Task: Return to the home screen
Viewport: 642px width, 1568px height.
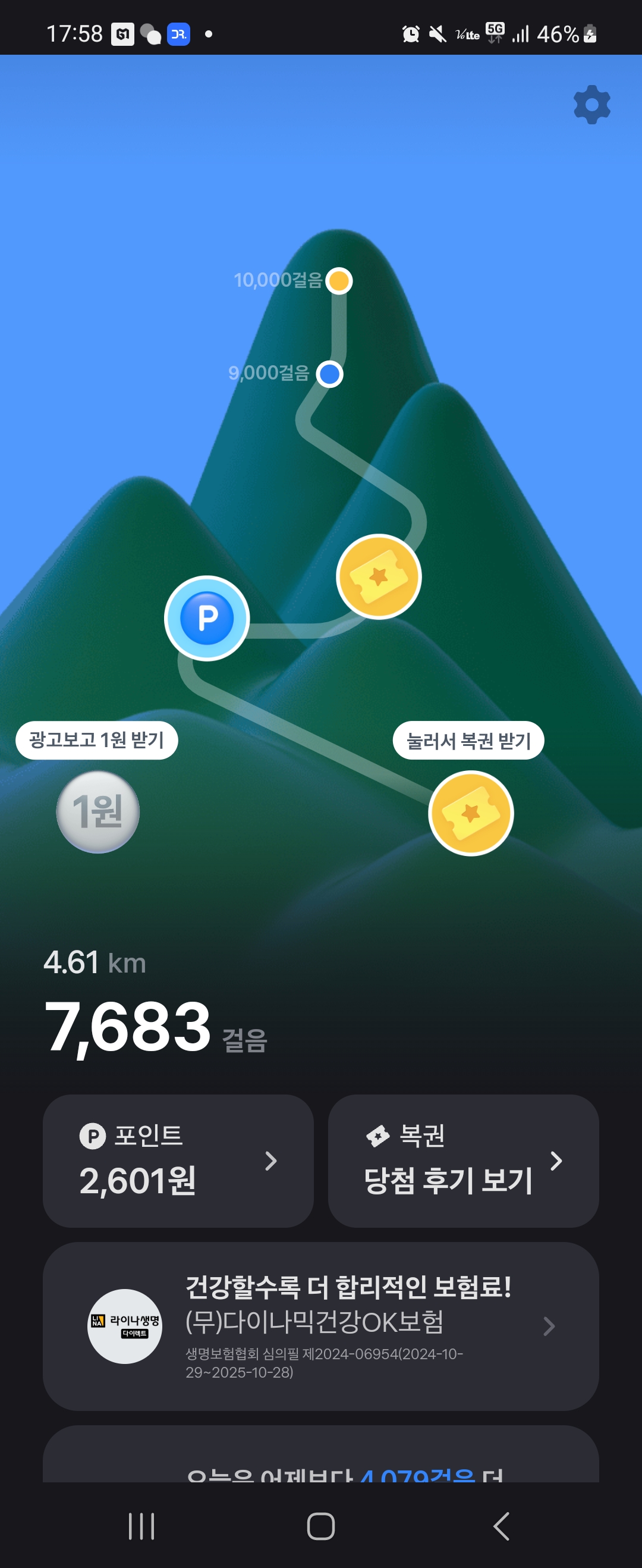Action: pos(320,1526)
